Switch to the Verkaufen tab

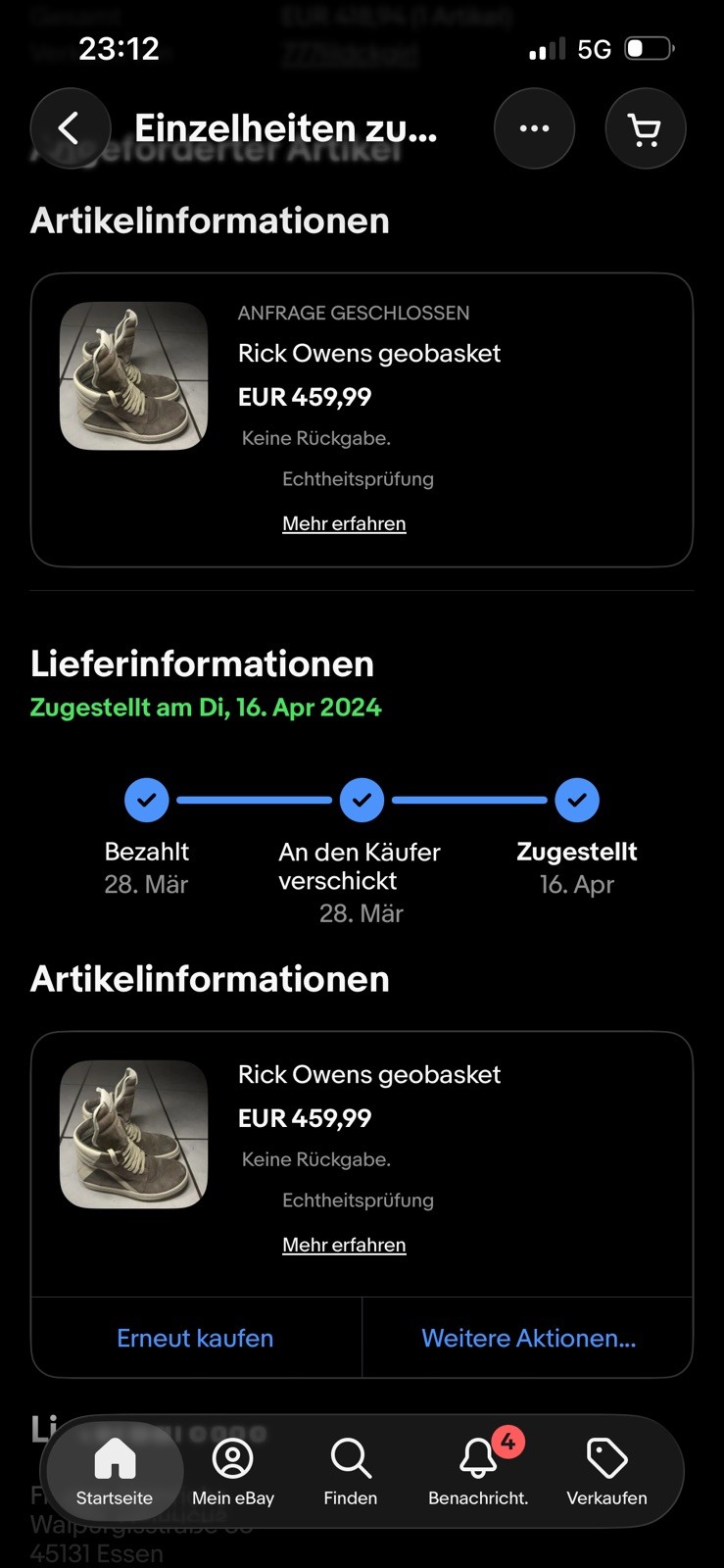tap(606, 1471)
